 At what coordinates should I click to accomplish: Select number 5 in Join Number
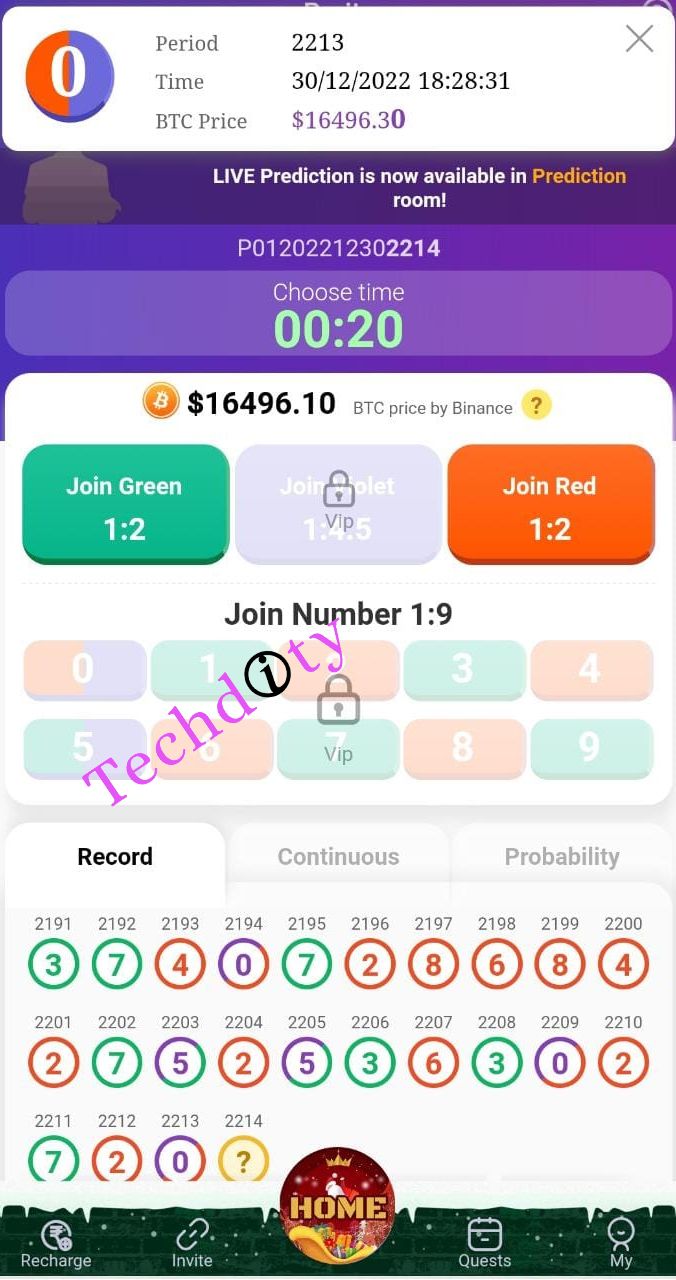click(84, 747)
